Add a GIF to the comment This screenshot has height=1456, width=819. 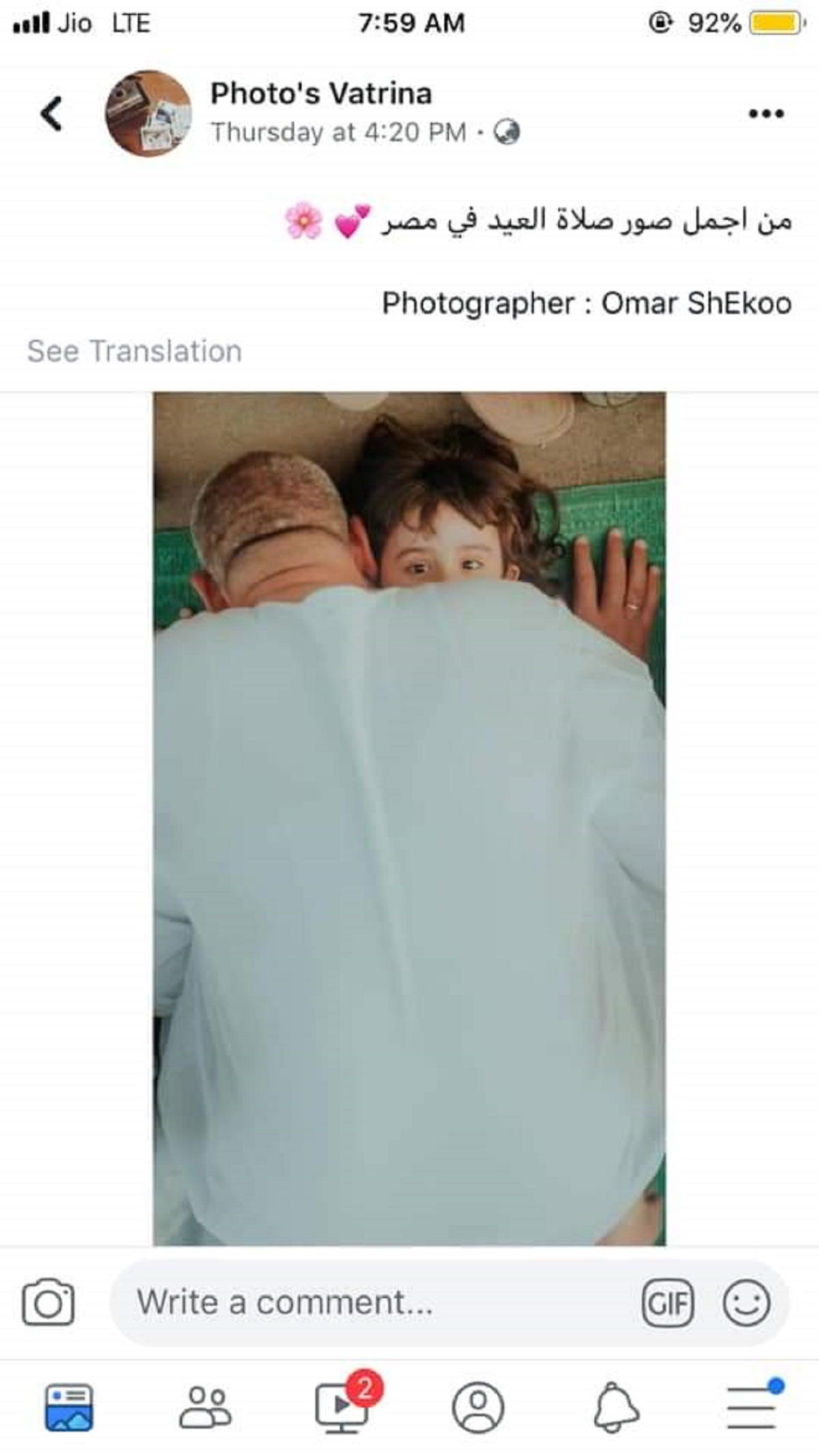tap(667, 1303)
